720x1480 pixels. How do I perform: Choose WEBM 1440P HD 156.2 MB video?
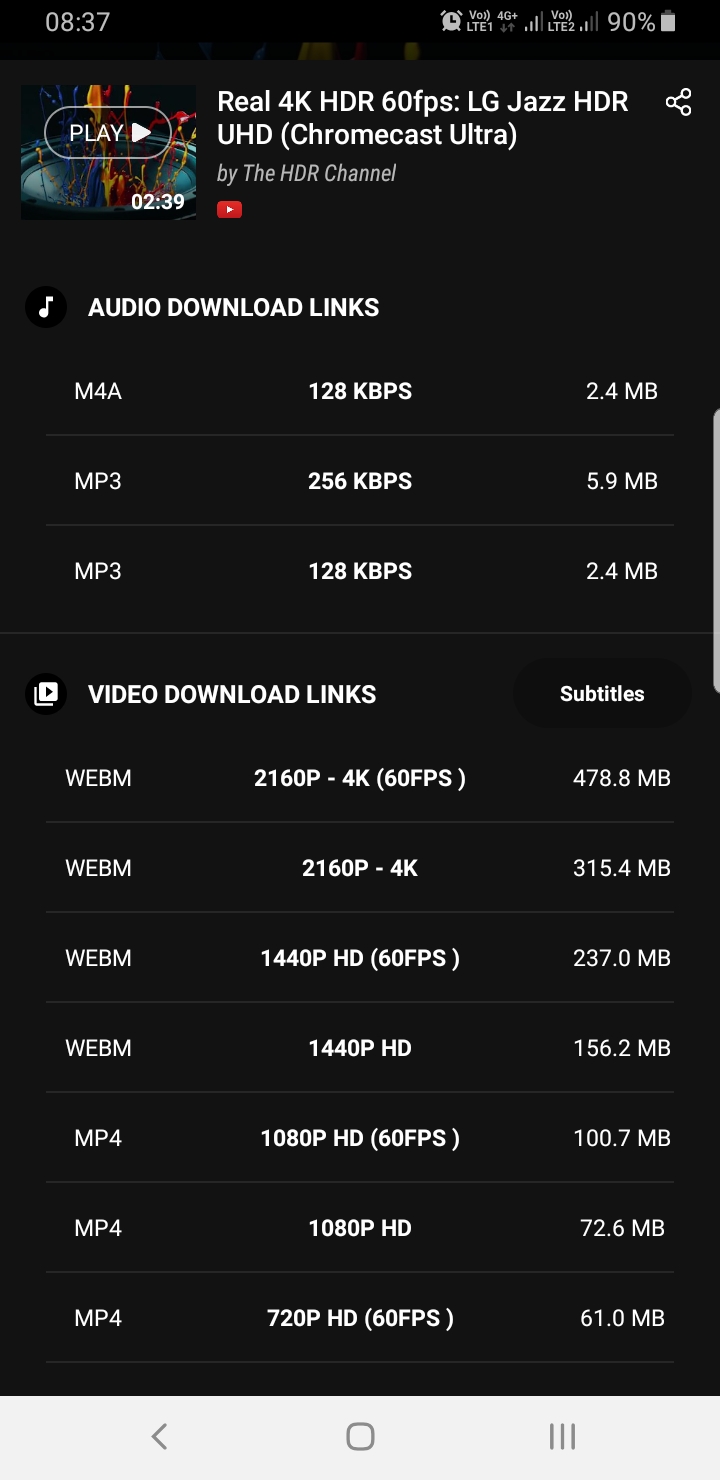360,1048
